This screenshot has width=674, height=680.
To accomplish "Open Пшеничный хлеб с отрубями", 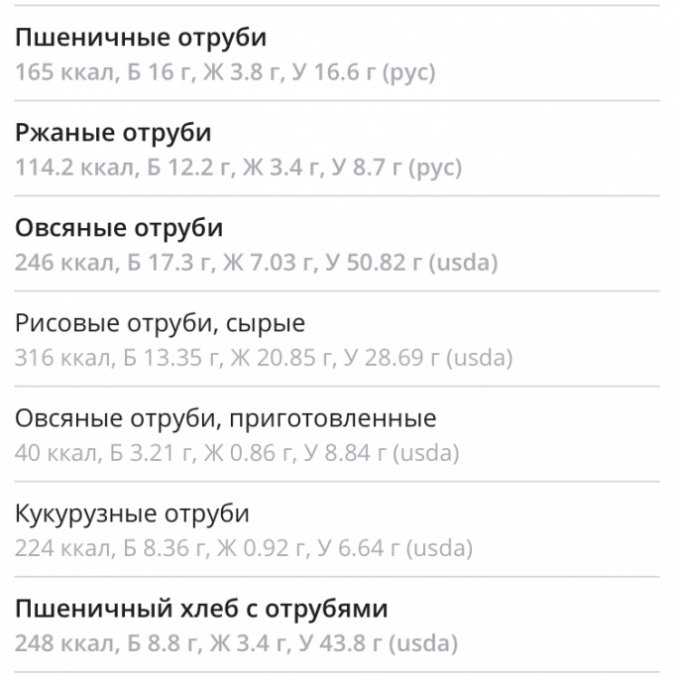I will pyautogui.click(x=336, y=624).
